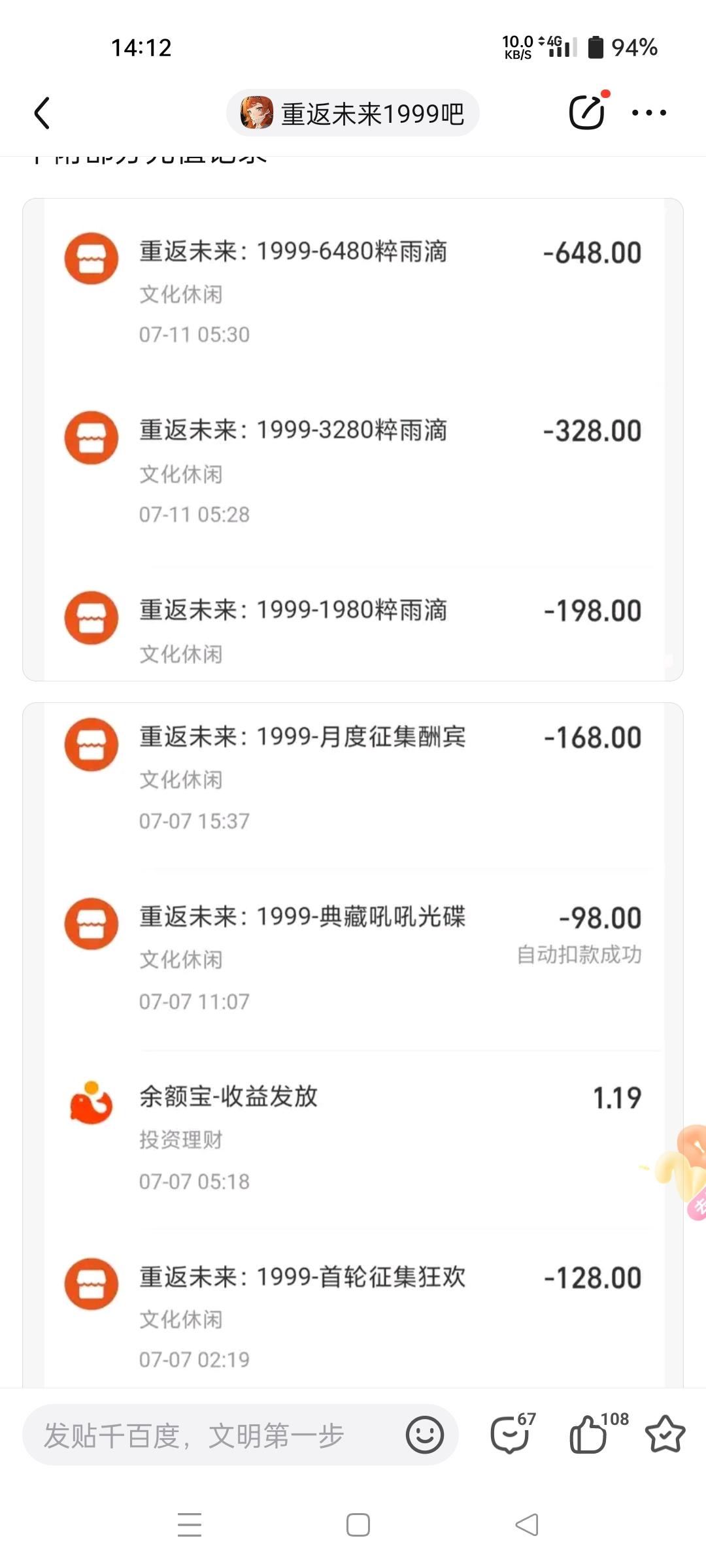Go back to the previous page
Viewport: 706px width, 1568px height.
point(42,113)
